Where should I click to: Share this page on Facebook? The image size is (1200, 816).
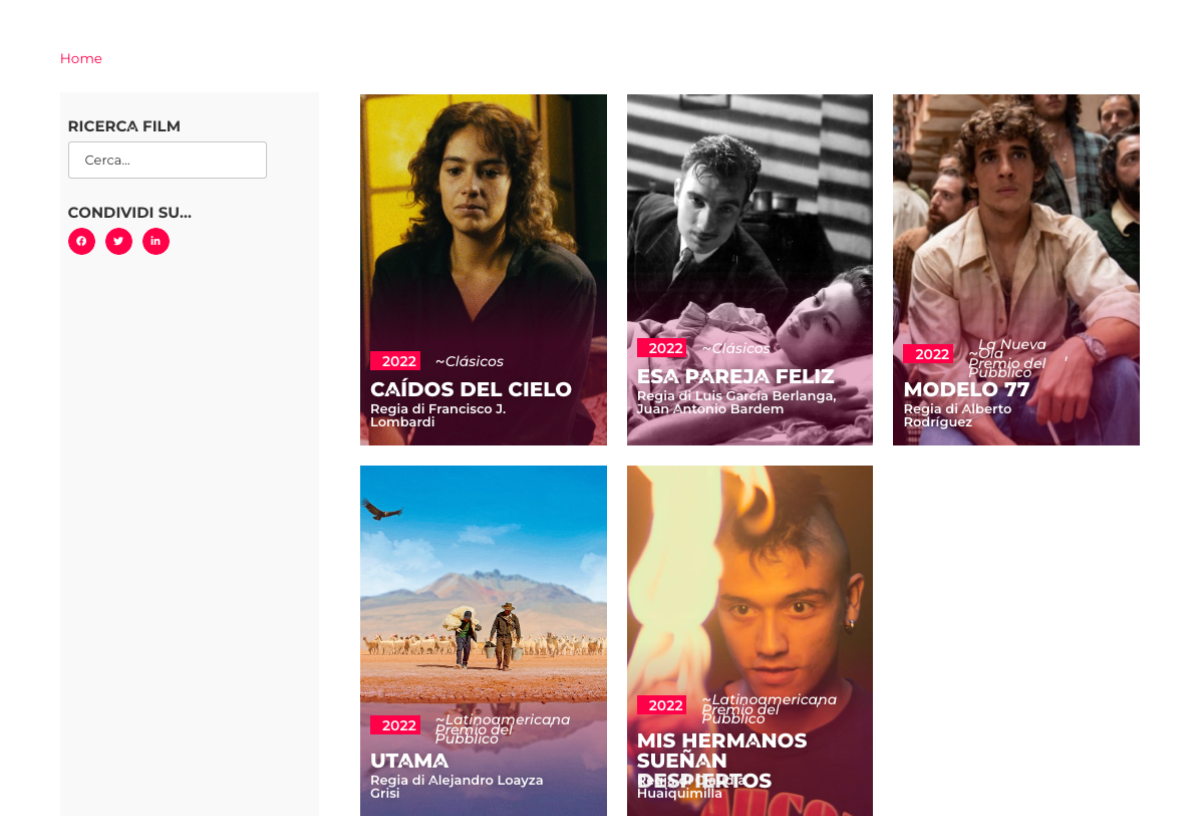pyautogui.click(x=82, y=241)
